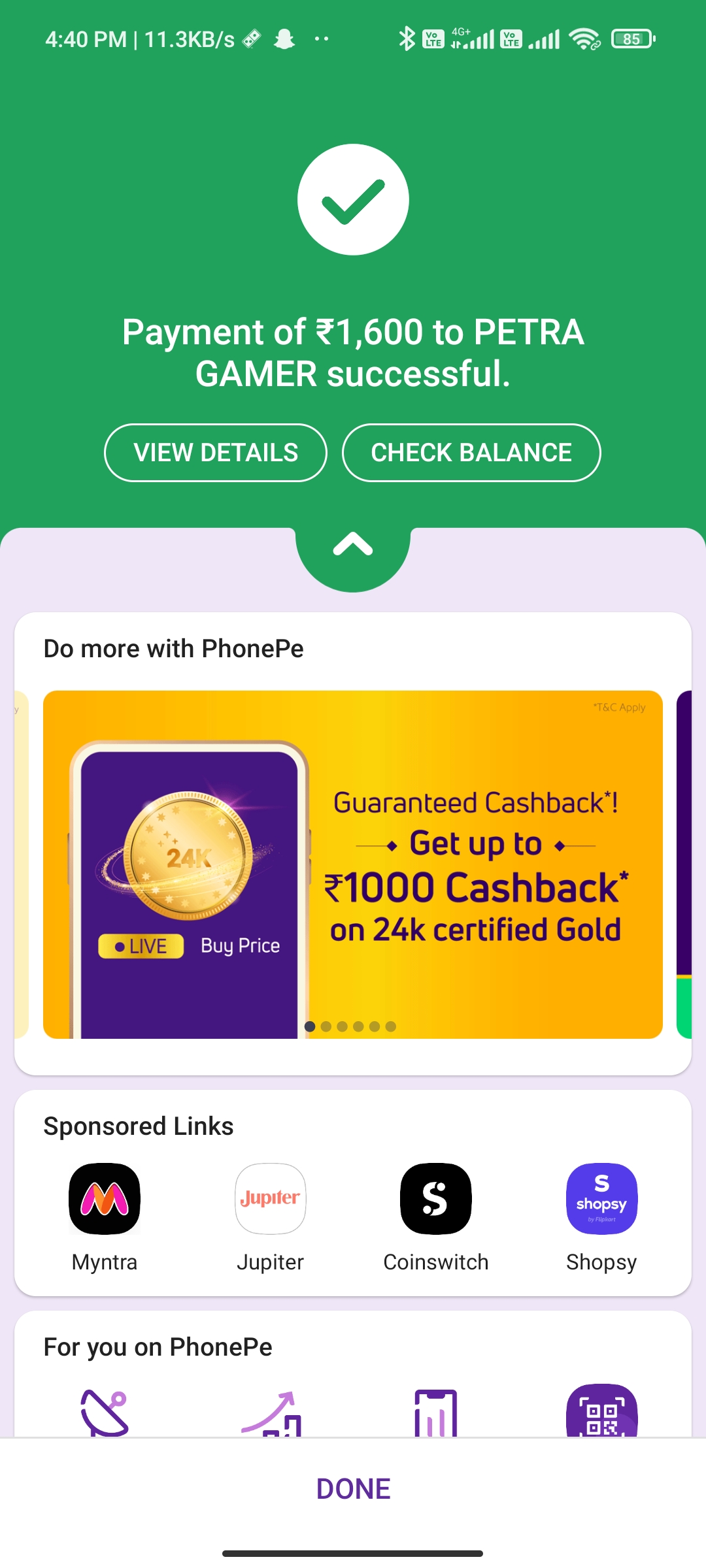Open the QR code shortcut icon
The width and height of the screenshot is (706, 1568).
601,1413
